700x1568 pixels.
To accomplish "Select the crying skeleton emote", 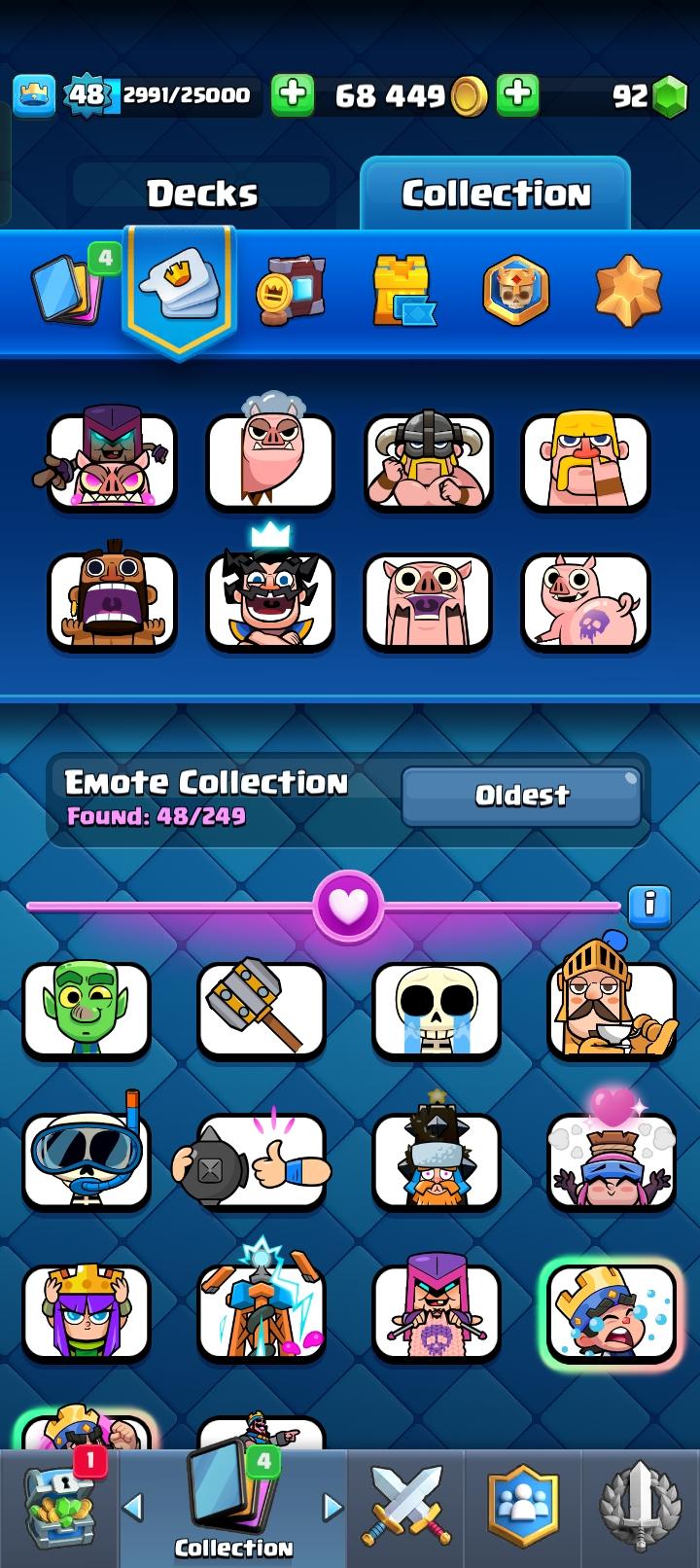I will (x=437, y=1009).
